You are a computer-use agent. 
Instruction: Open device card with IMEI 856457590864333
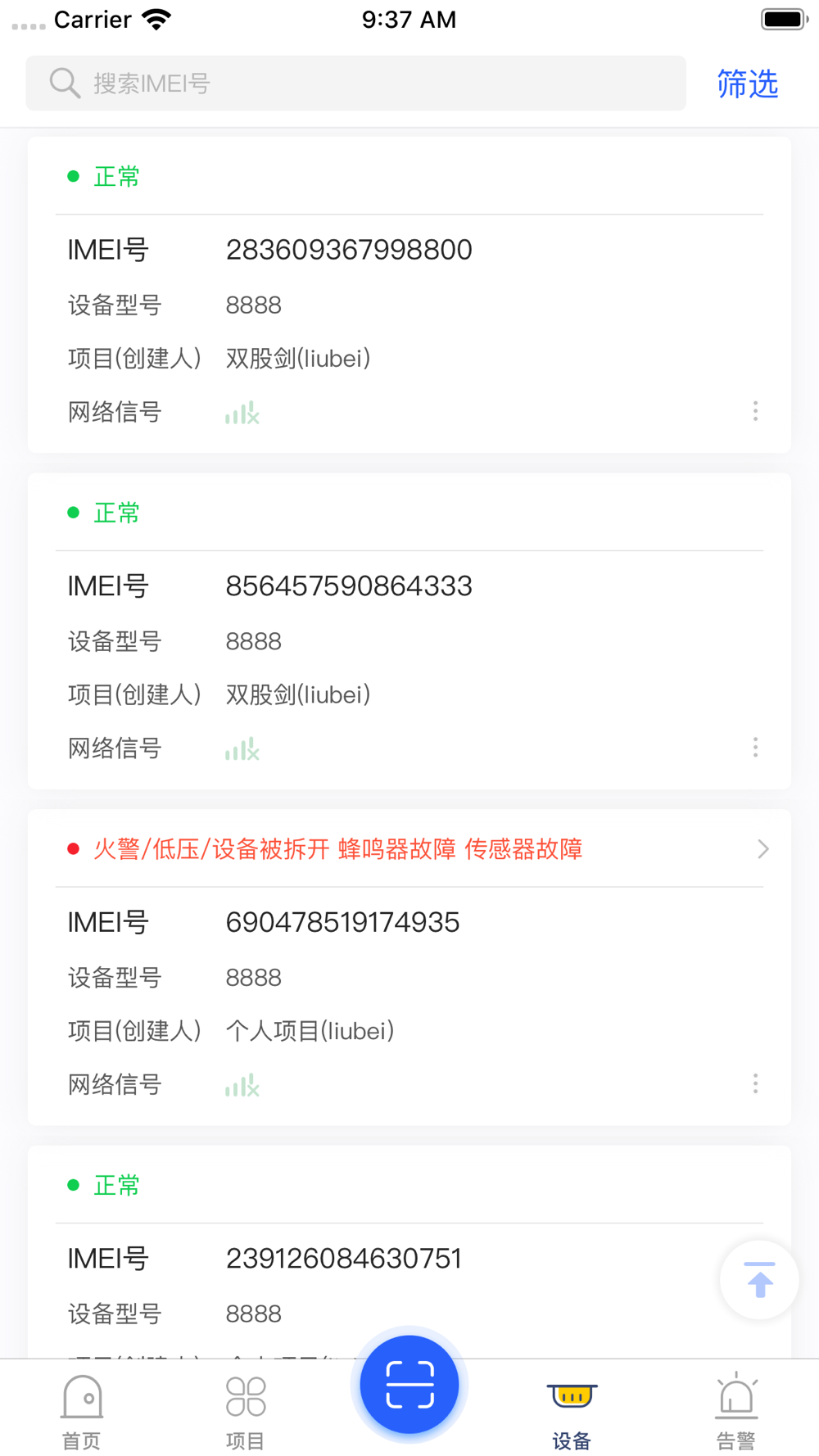[409, 631]
